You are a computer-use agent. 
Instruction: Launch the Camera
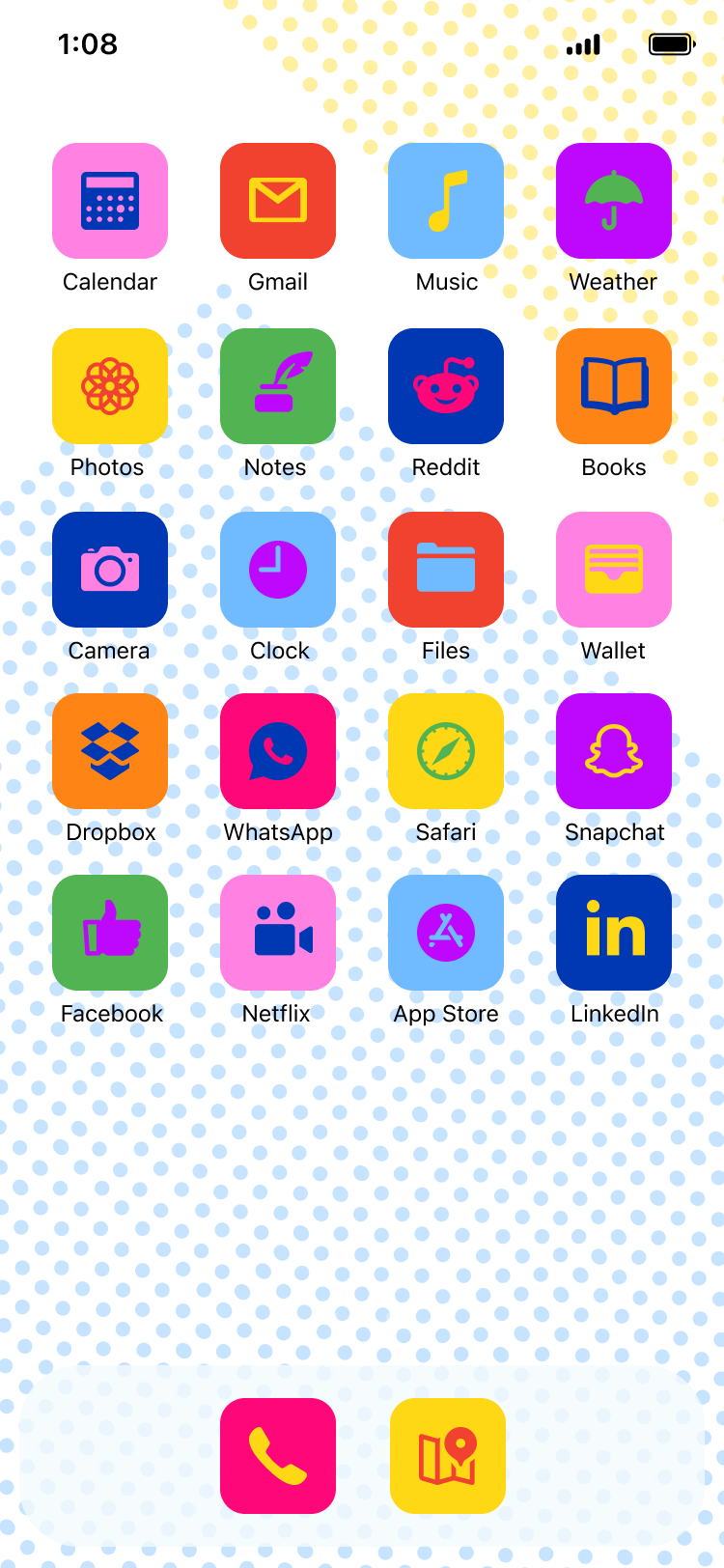tap(110, 570)
